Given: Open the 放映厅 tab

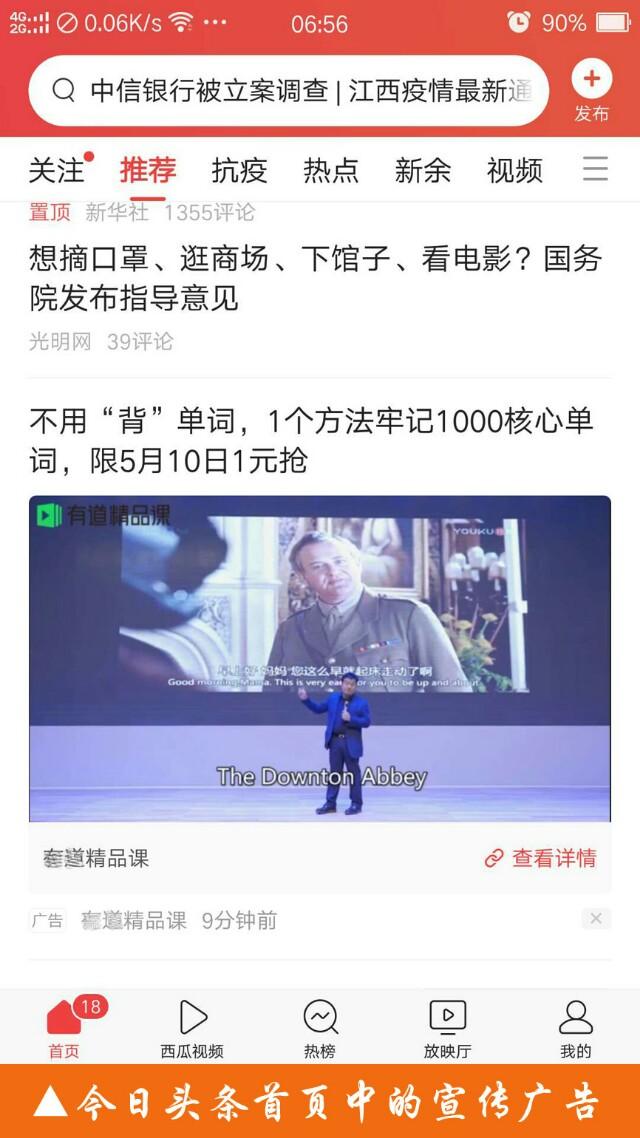Looking at the screenshot, I should coord(447,1027).
